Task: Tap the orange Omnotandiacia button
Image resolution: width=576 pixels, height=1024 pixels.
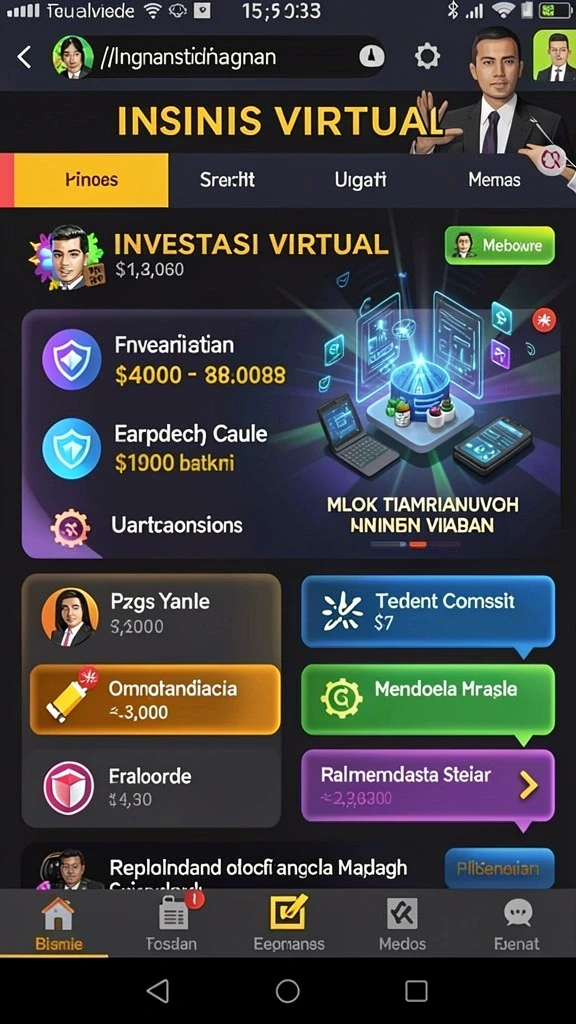Action: 155,699
